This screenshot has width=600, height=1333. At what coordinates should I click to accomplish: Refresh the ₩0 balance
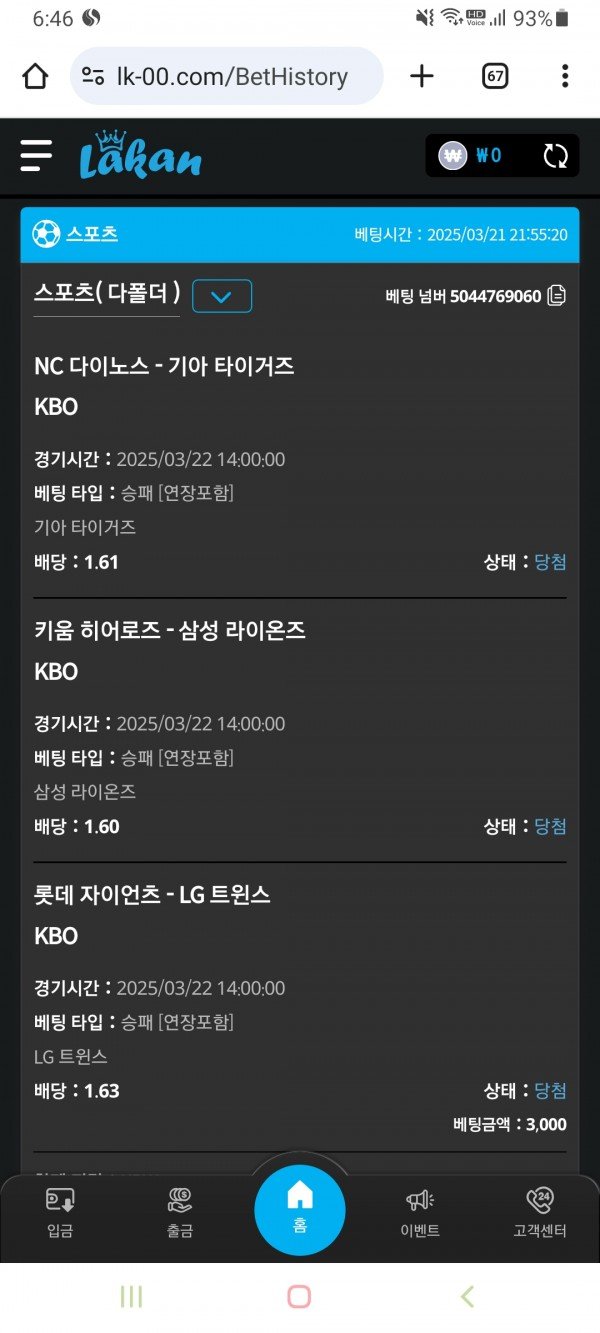pyautogui.click(x=555, y=156)
